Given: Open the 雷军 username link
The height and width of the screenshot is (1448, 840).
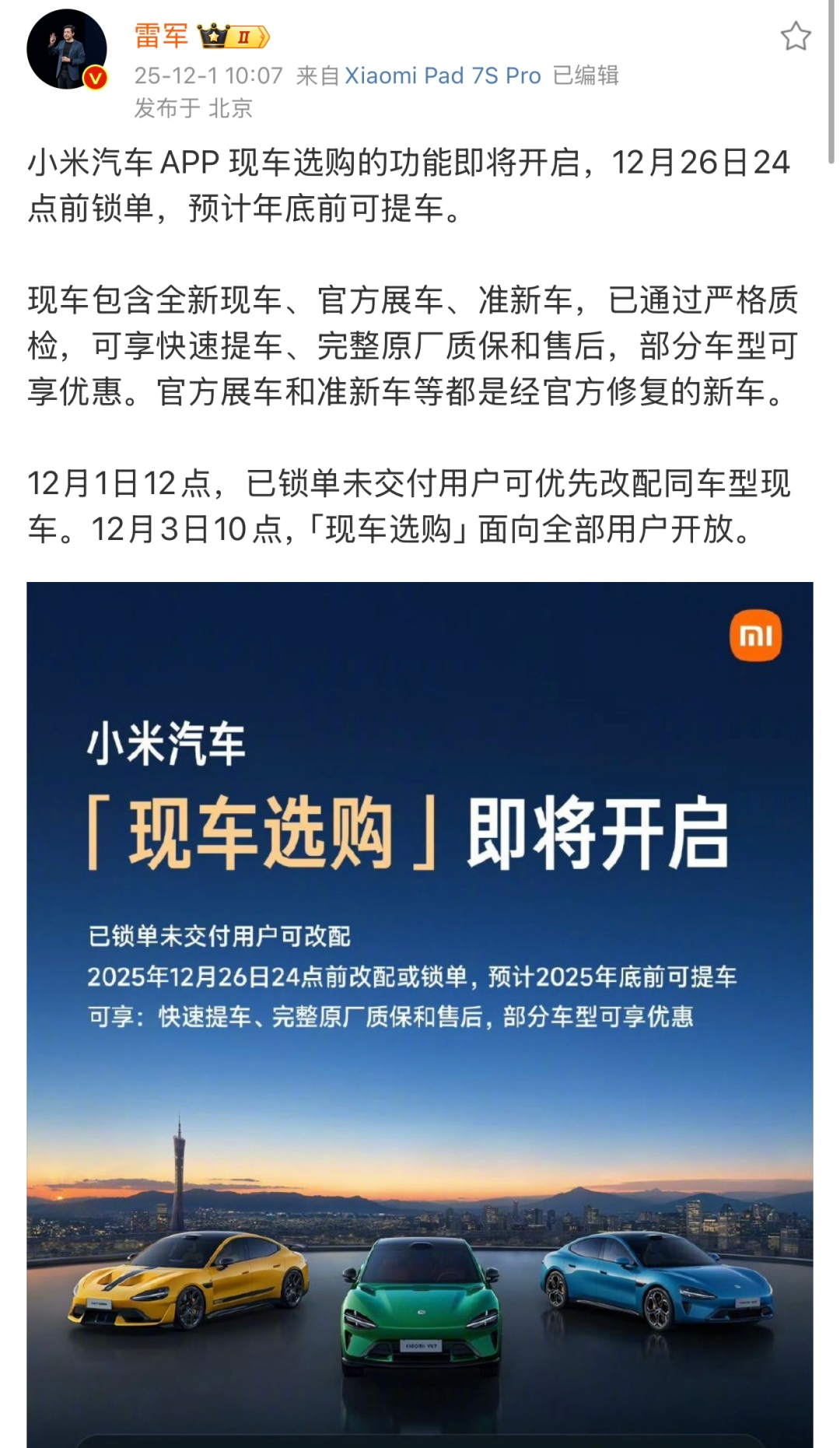Looking at the screenshot, I should pos(162,36).
